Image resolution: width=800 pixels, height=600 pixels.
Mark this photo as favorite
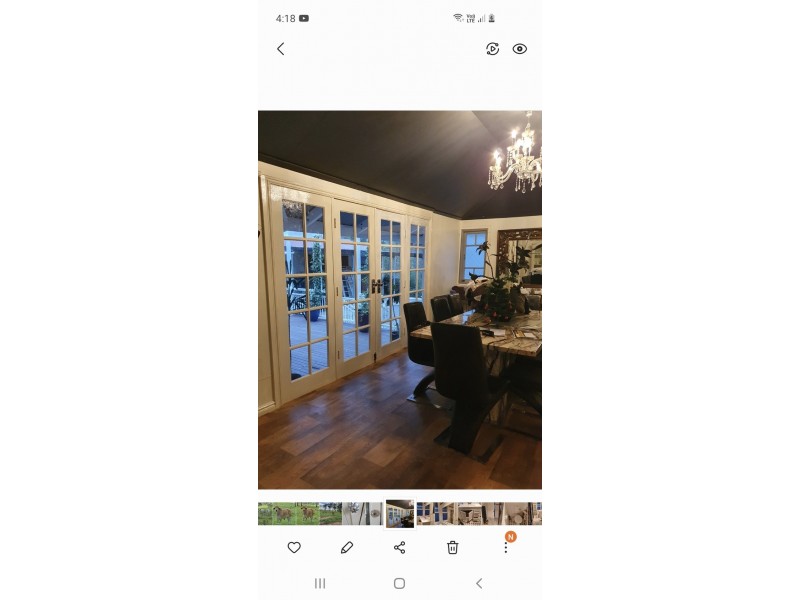[294, 547]
